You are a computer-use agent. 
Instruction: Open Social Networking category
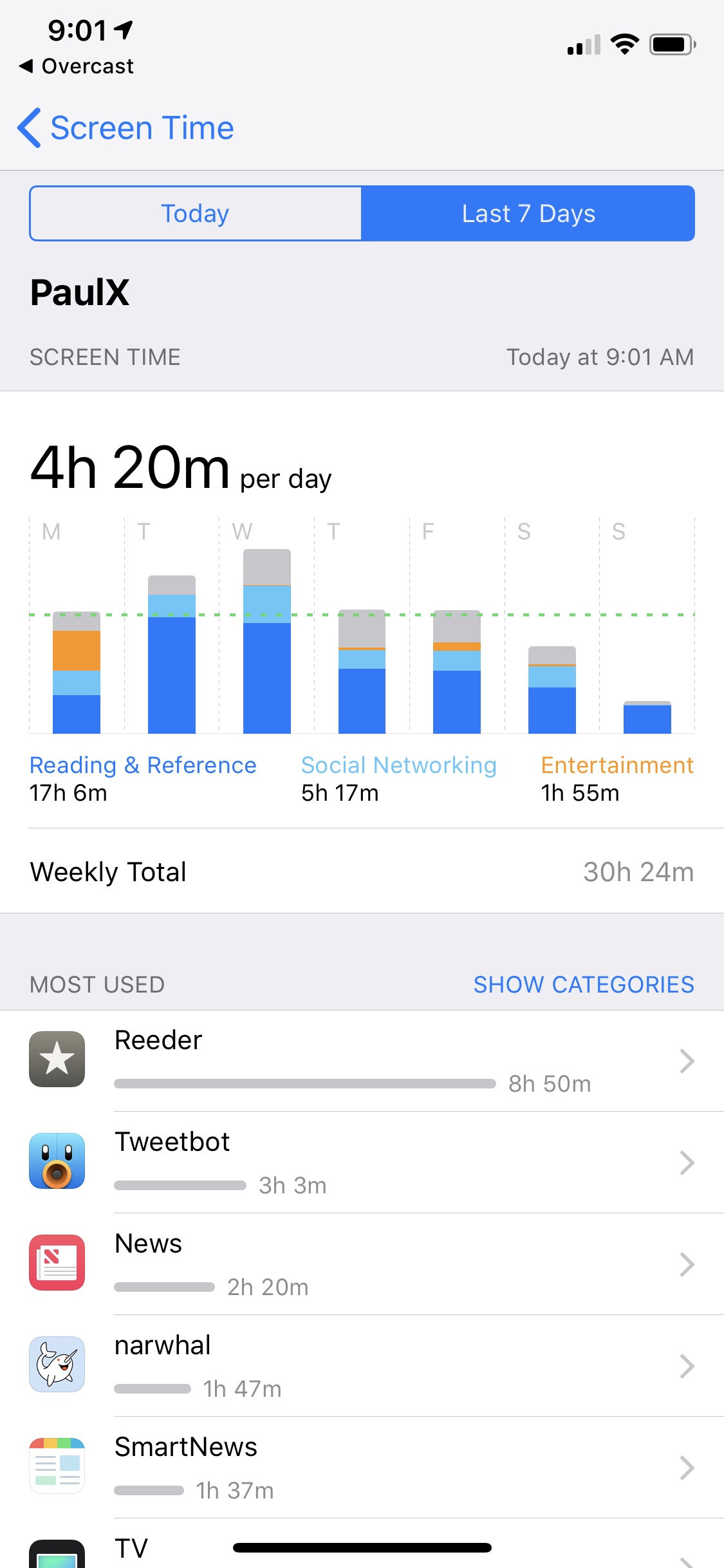(x=398, y=778)
